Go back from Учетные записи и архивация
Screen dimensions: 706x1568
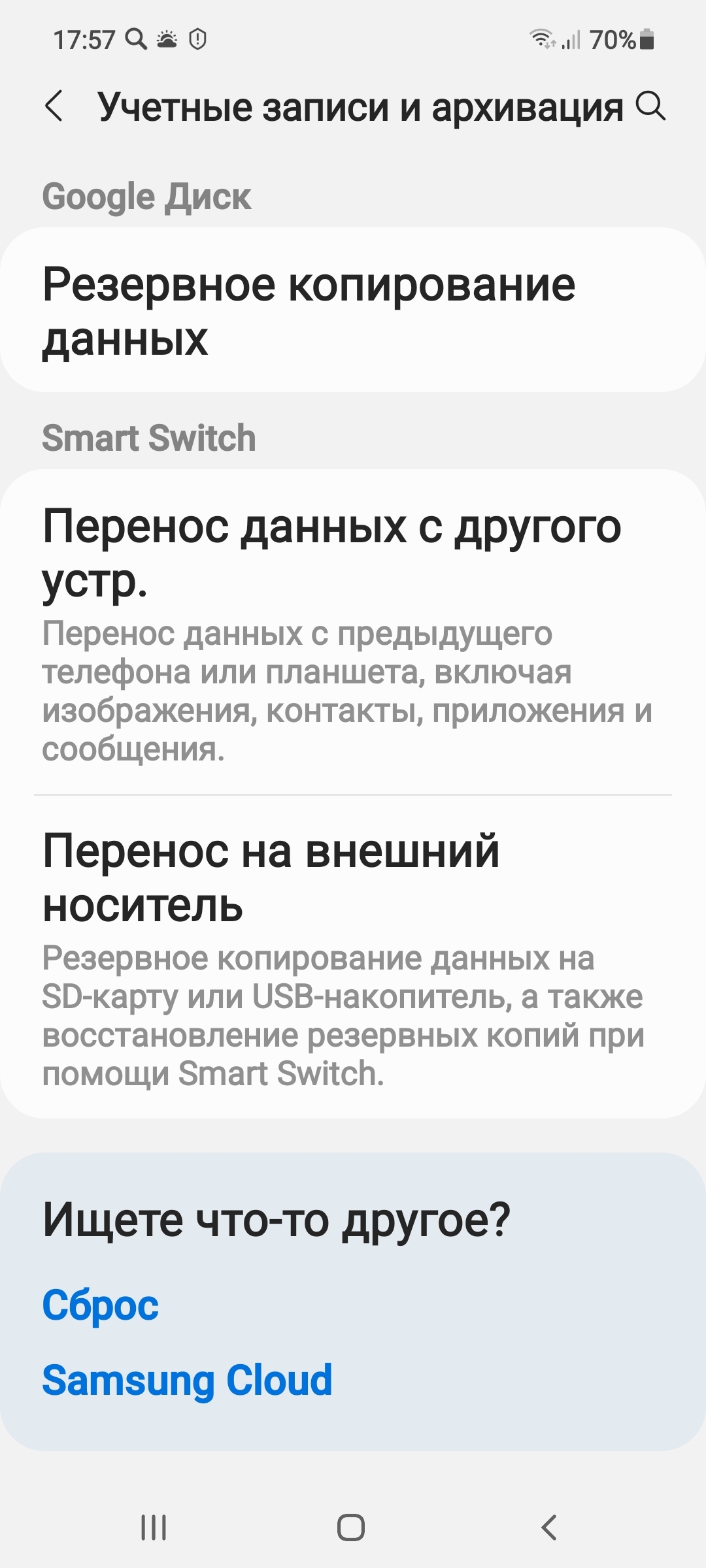click(x=54, y=106)
